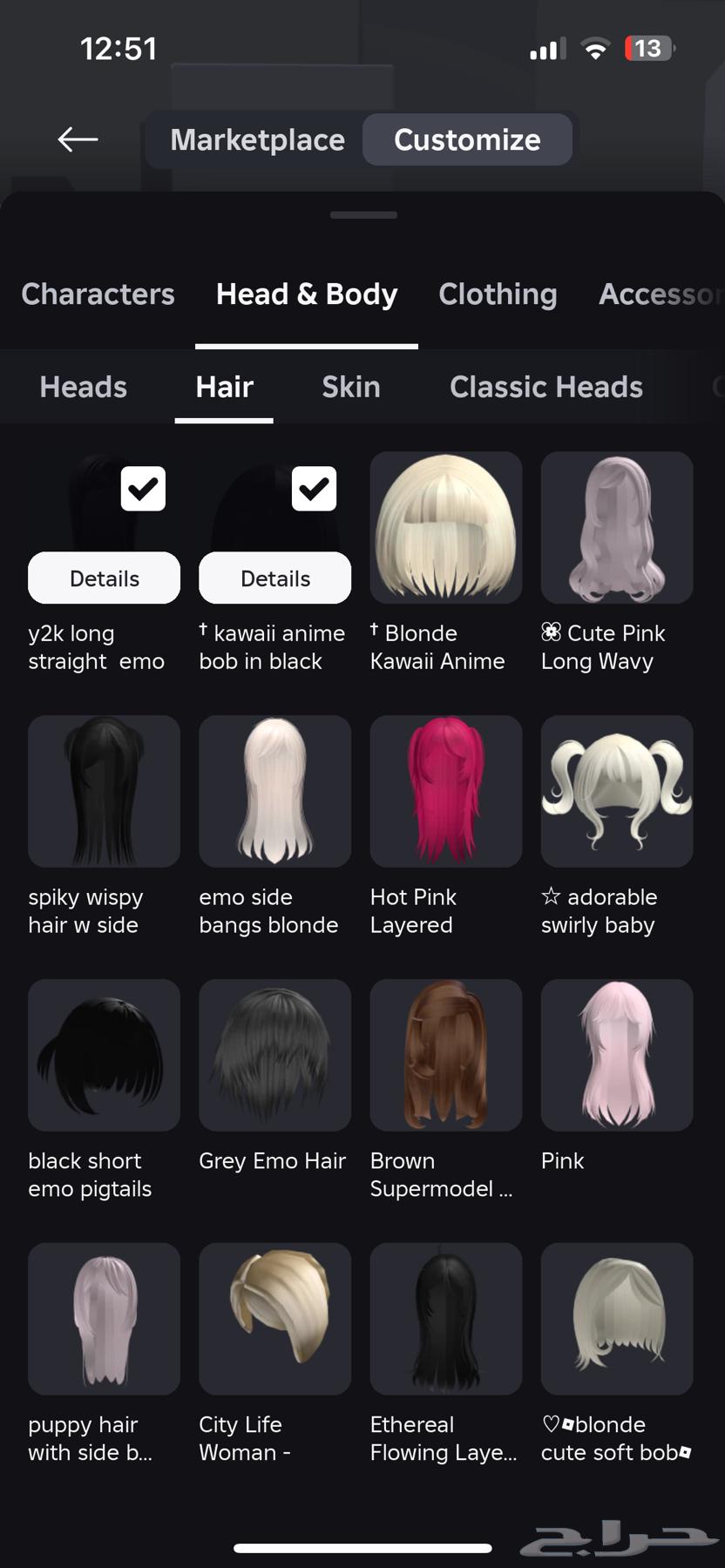View details of y2k long straight emo hair
The image size is (725, 1568).
[x=104, y=578]
